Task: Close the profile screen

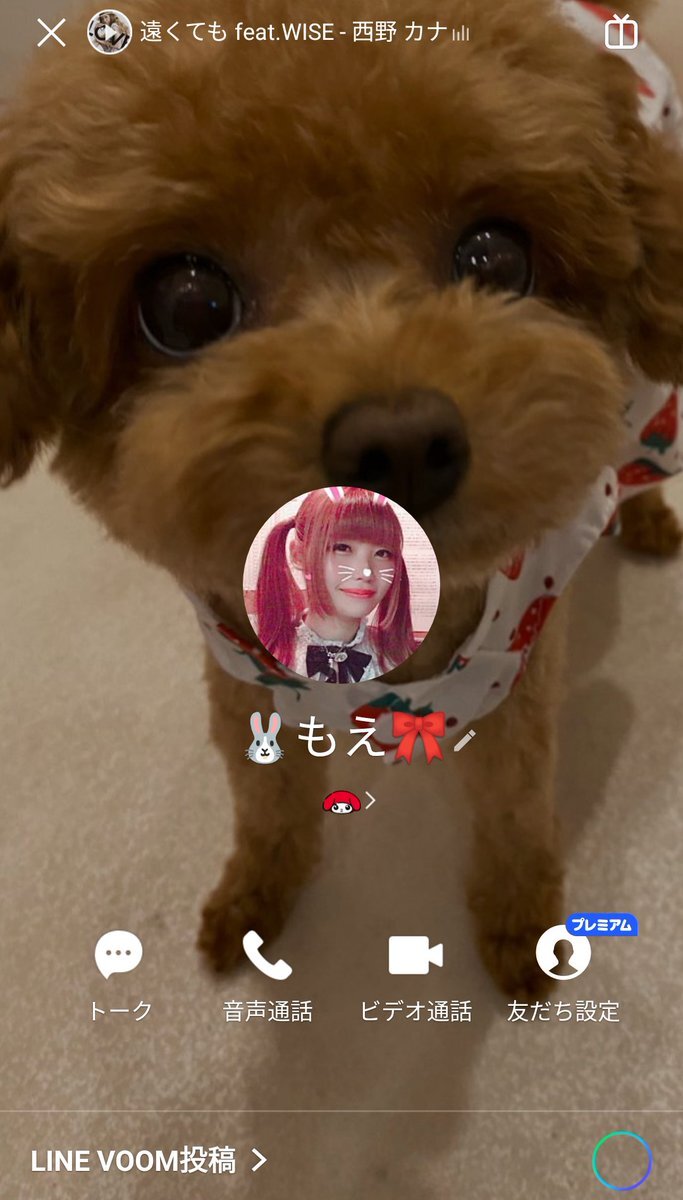Action: [51, 33]
